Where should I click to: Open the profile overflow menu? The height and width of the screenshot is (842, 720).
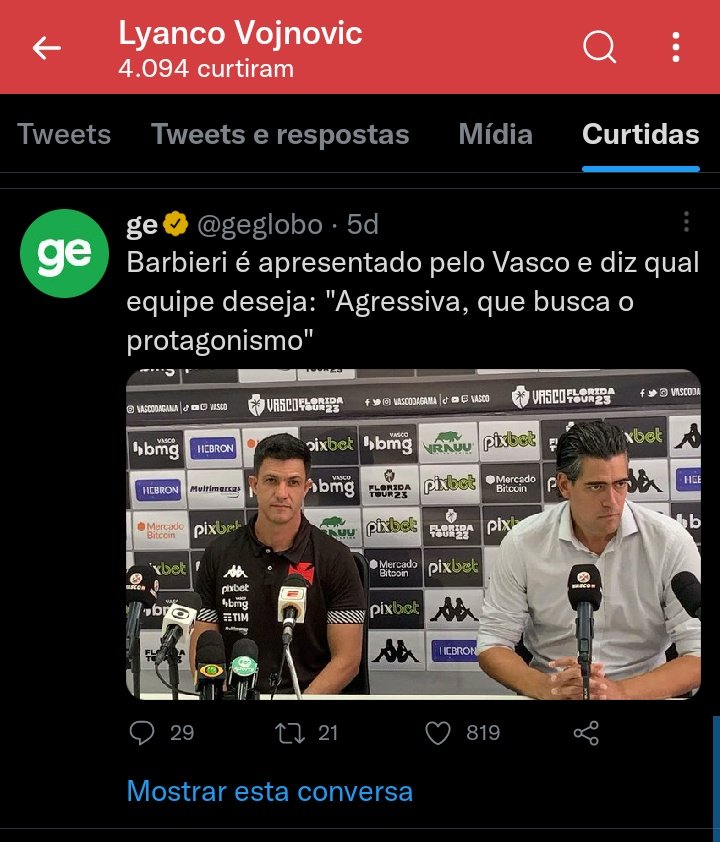tap(676, 47)
